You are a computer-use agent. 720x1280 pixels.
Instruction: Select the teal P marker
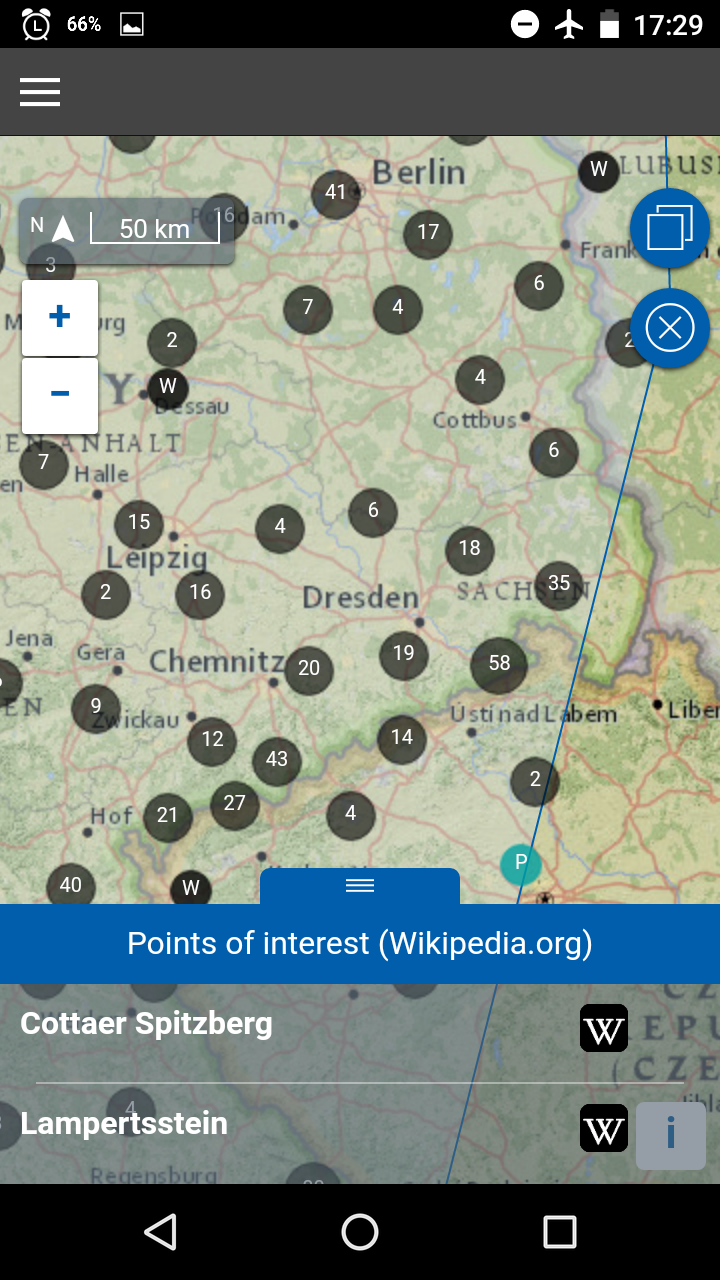pos(521,862)
